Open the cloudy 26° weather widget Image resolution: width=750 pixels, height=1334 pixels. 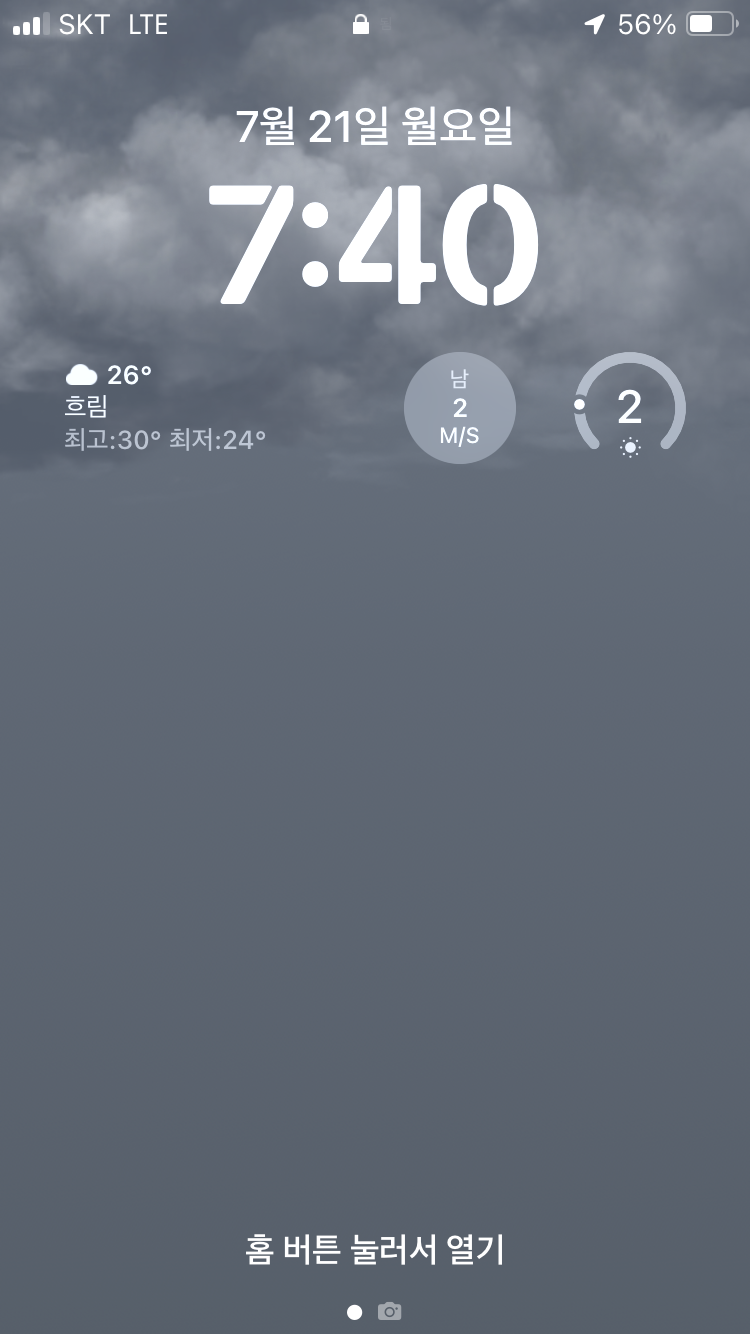(166, 407)
